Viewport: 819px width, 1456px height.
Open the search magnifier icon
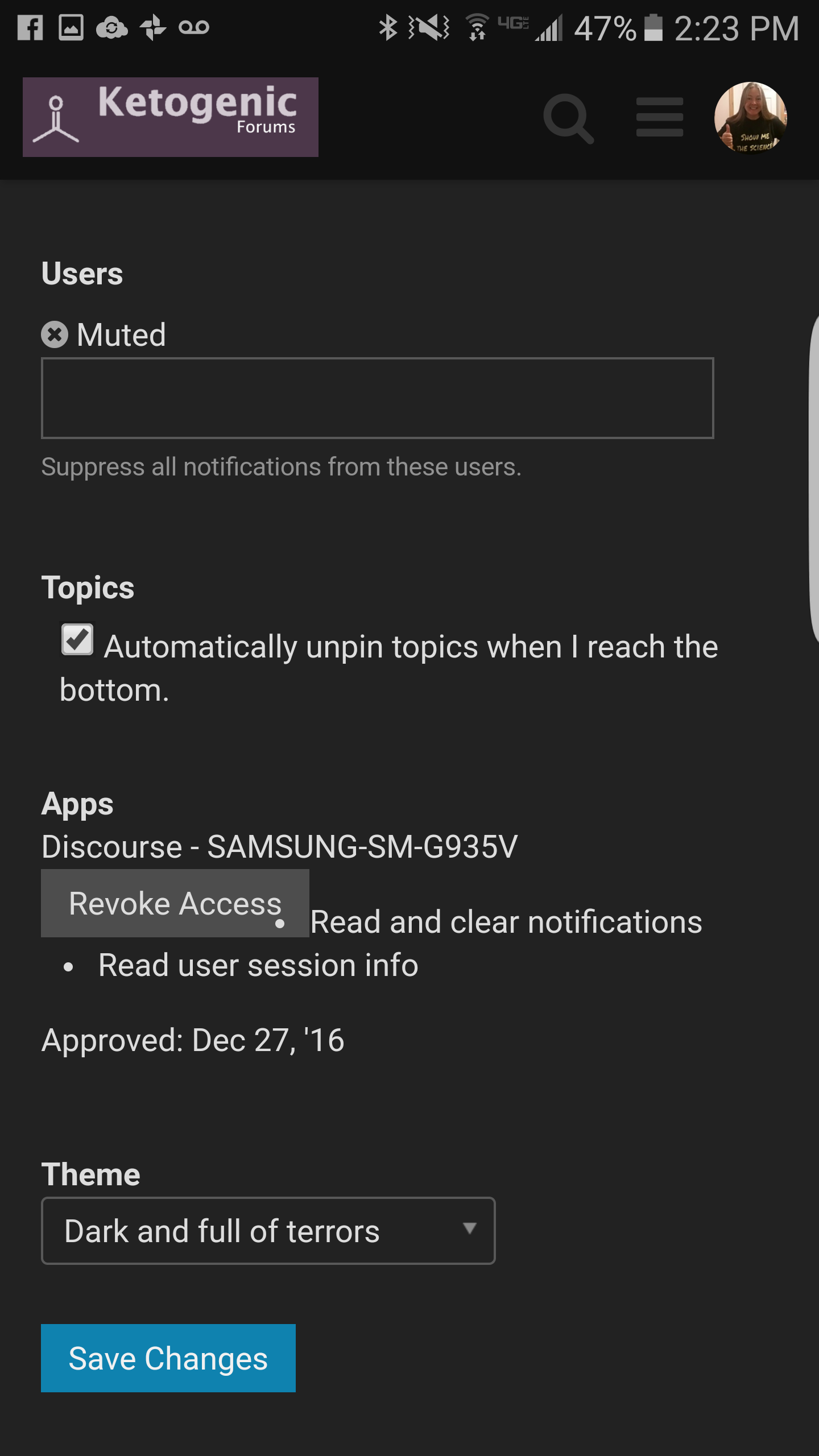coord(568,118)
